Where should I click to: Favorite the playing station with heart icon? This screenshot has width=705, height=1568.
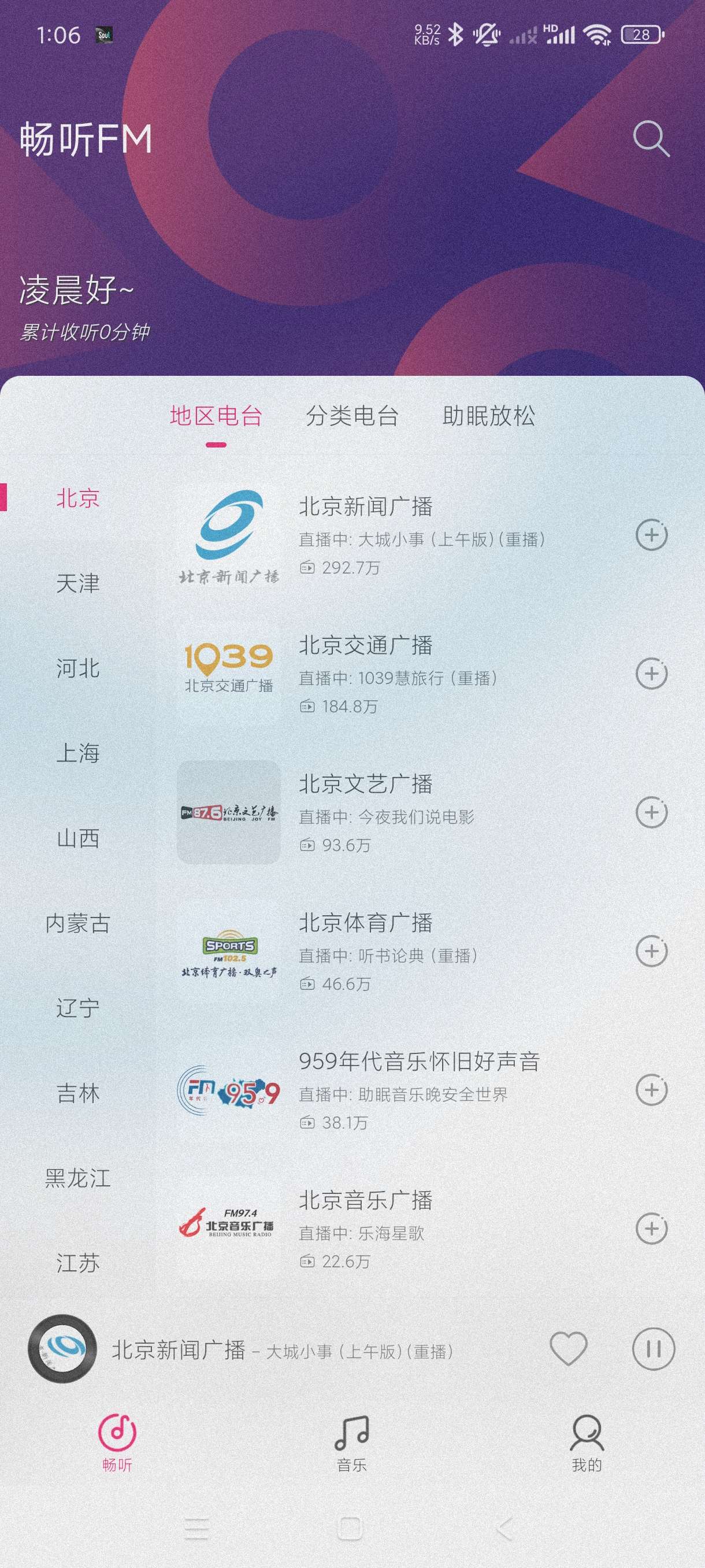[568, 1348]
